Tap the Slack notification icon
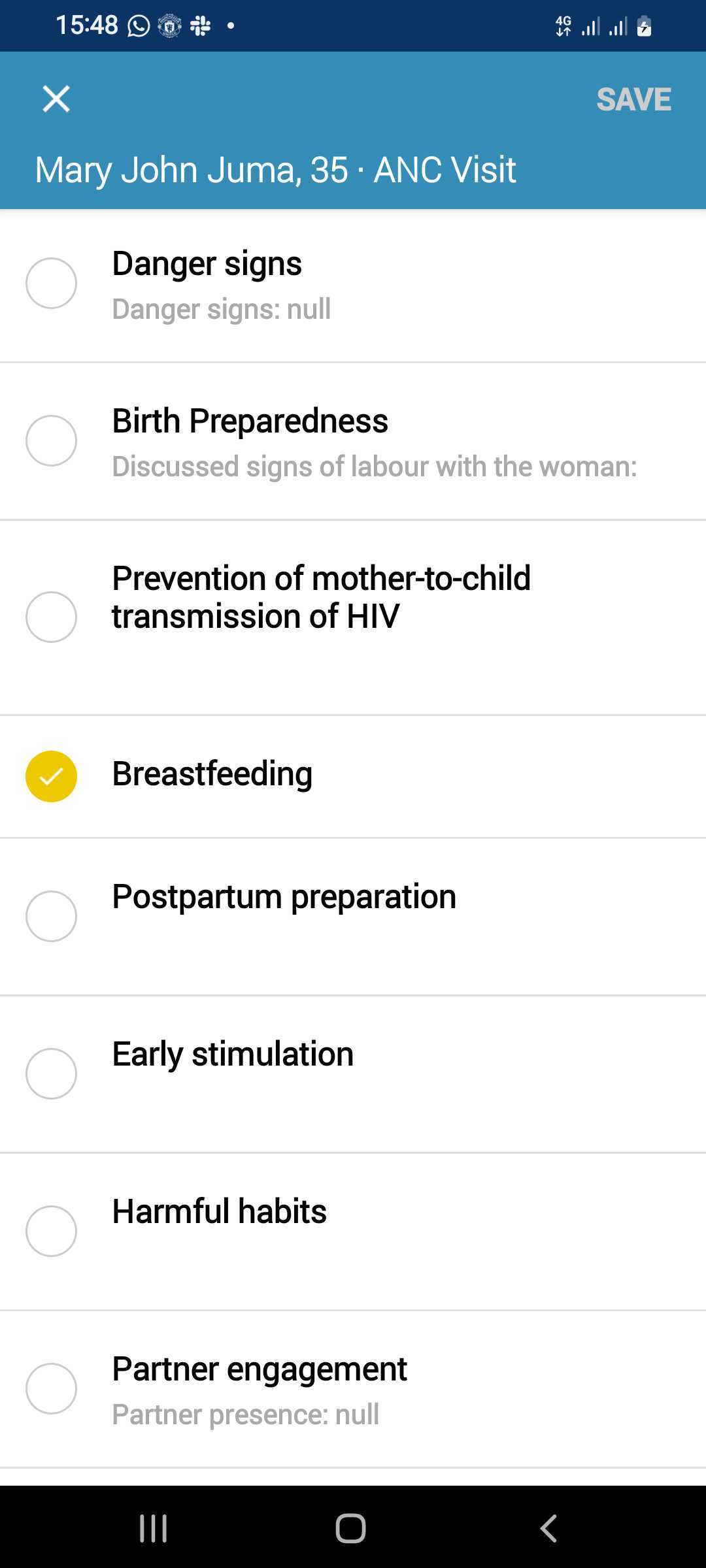 click(x=199, y=25)
